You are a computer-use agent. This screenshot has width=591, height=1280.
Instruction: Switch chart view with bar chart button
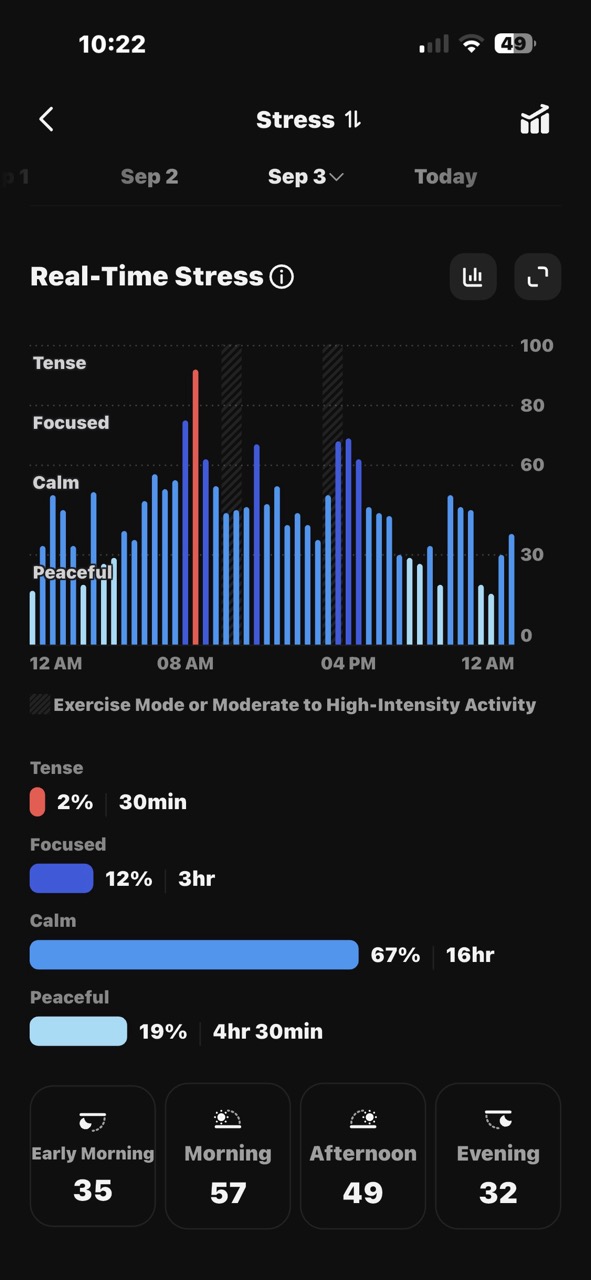point(473,277)
